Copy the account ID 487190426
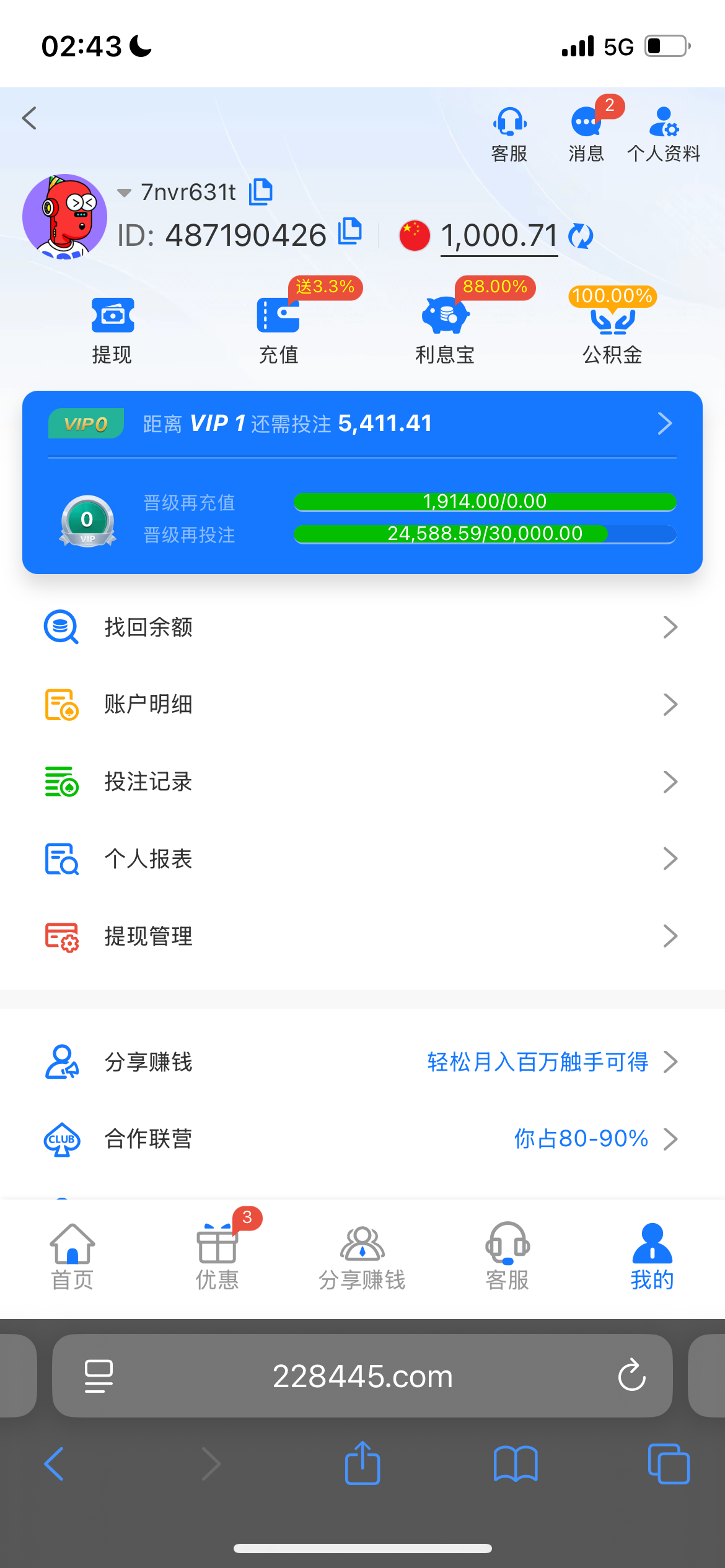This screenshot has height=1568, width=725. [x=350, y=232]
